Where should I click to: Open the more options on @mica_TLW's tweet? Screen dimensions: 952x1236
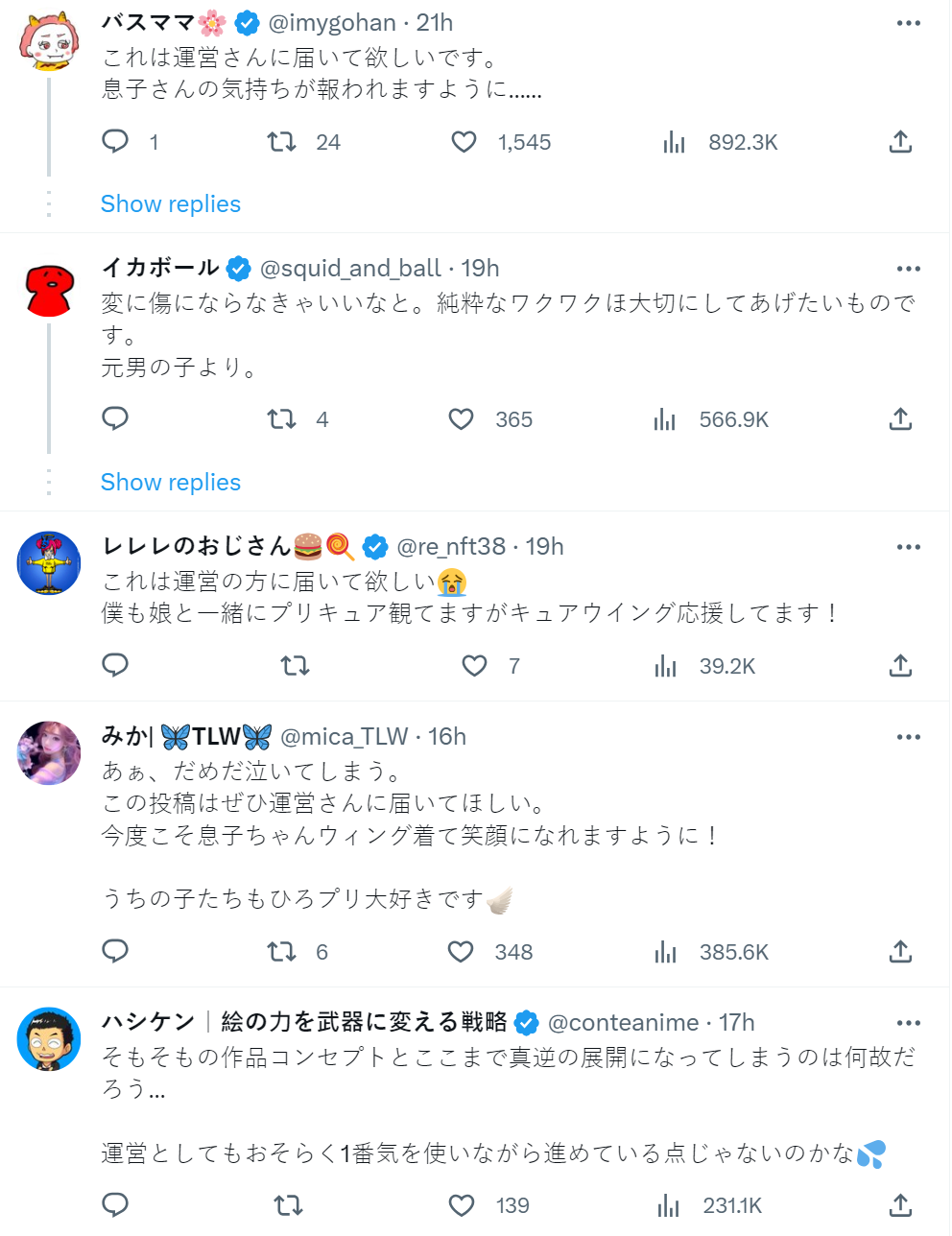point(908,737)
